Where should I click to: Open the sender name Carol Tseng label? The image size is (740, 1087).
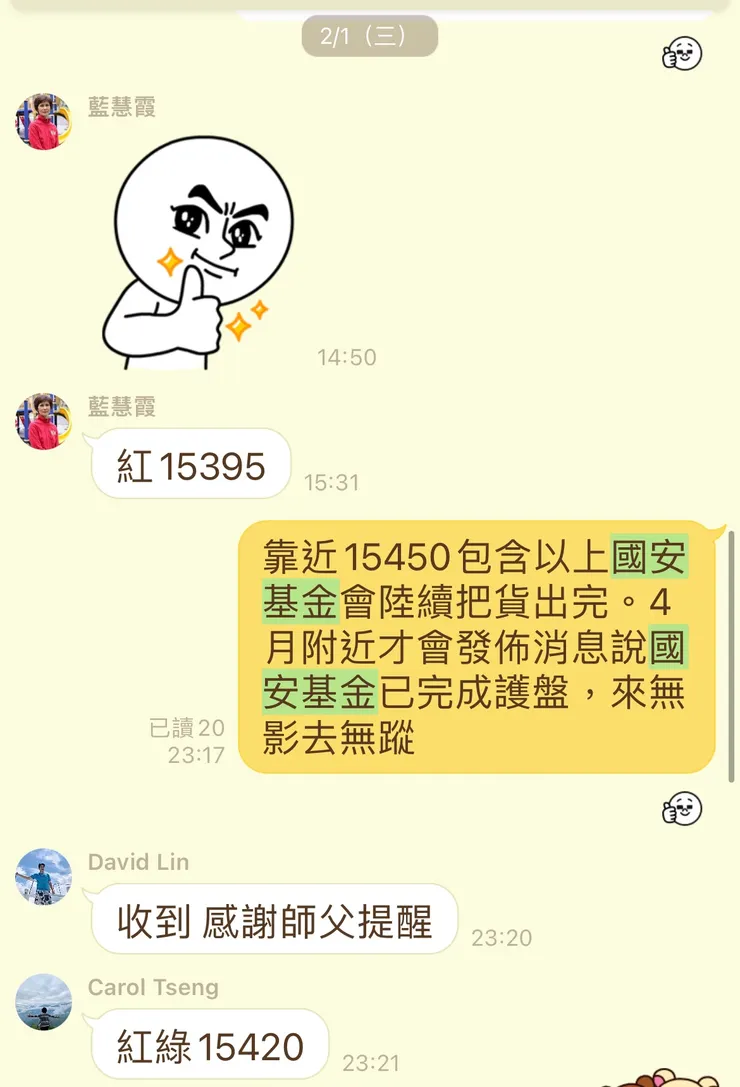[x=153, y=988]
